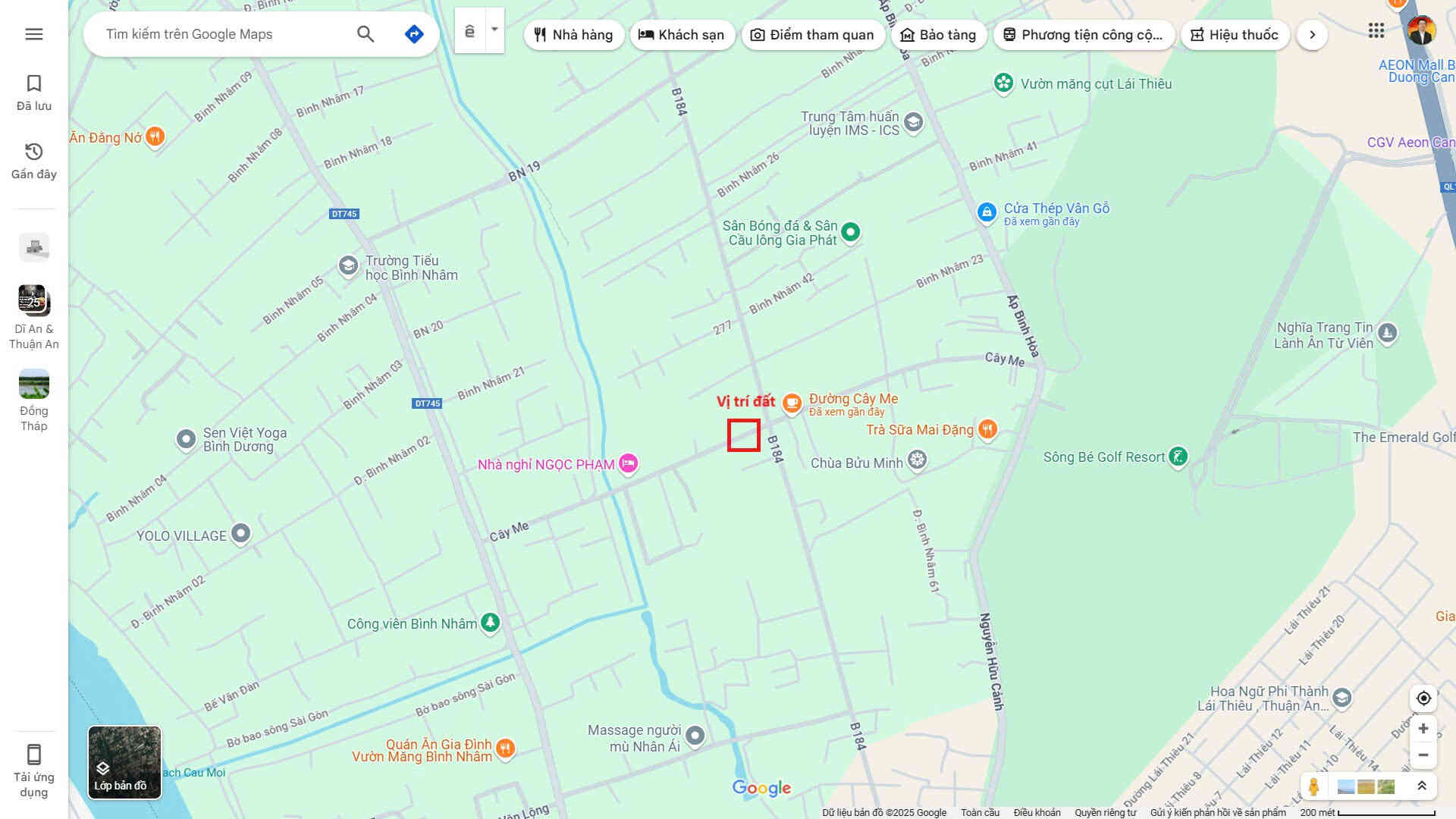Center the map on my location
The height and width of the screenshot is (819, 1456).
[x=1423, y=698]
